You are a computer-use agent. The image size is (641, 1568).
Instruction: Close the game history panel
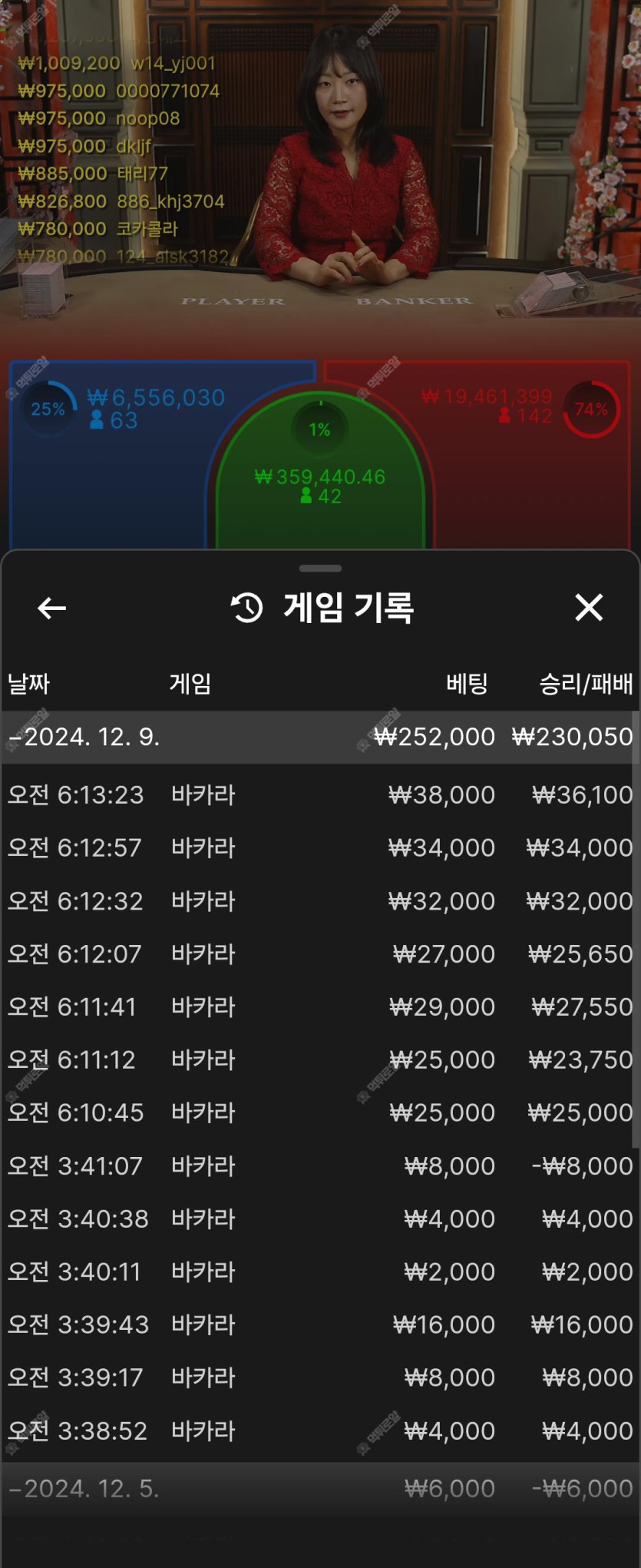589,608
